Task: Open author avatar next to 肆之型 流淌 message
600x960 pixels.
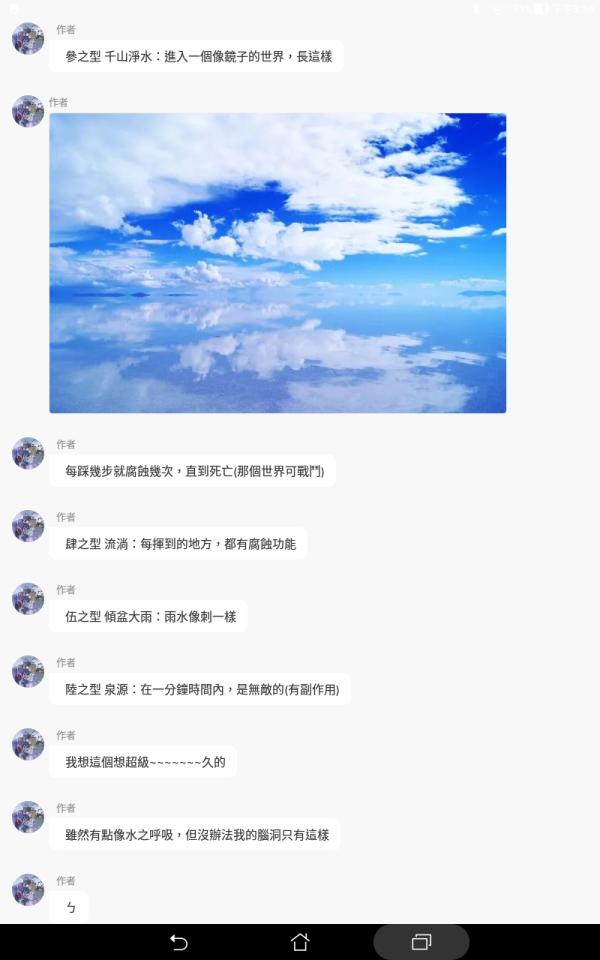Action: click(28, 526)
